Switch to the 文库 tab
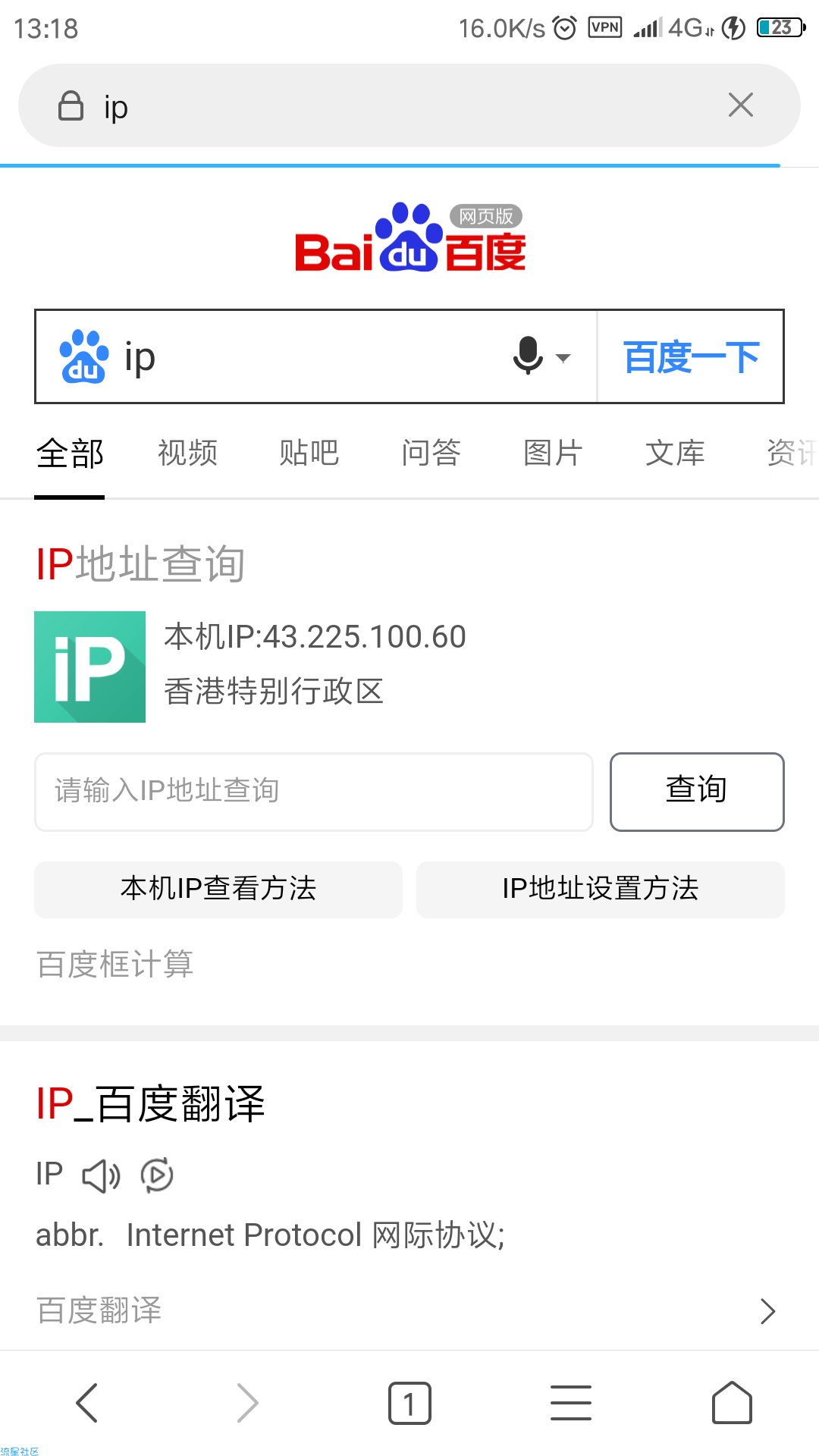The image size is (819, 1456). [675, 453]
